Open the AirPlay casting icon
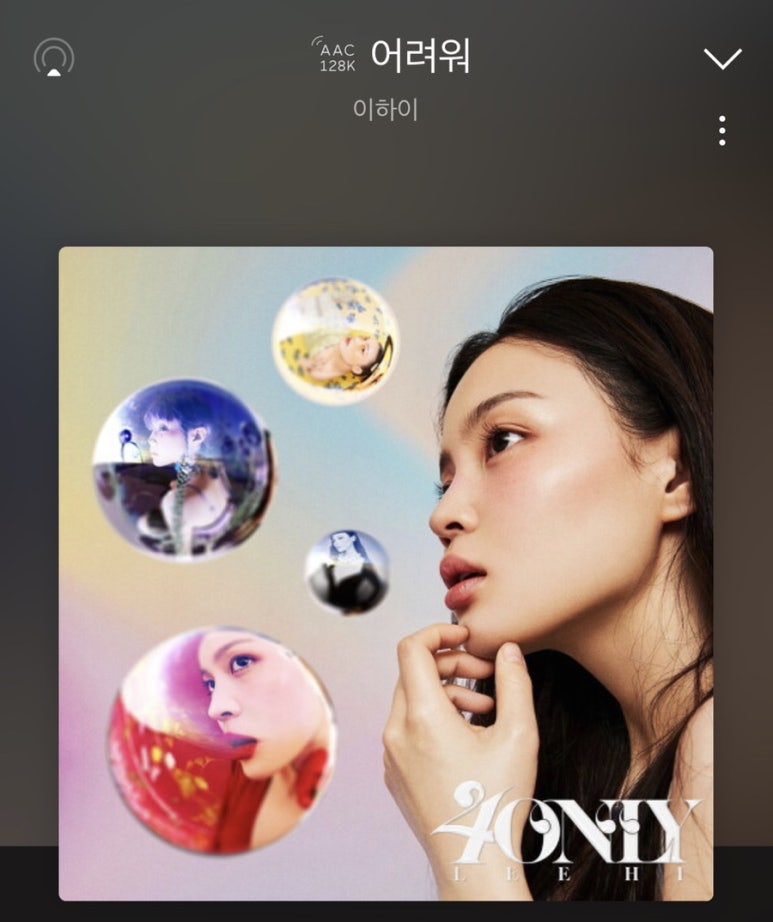Screen dimensions: 773x922 click(54, 58)
